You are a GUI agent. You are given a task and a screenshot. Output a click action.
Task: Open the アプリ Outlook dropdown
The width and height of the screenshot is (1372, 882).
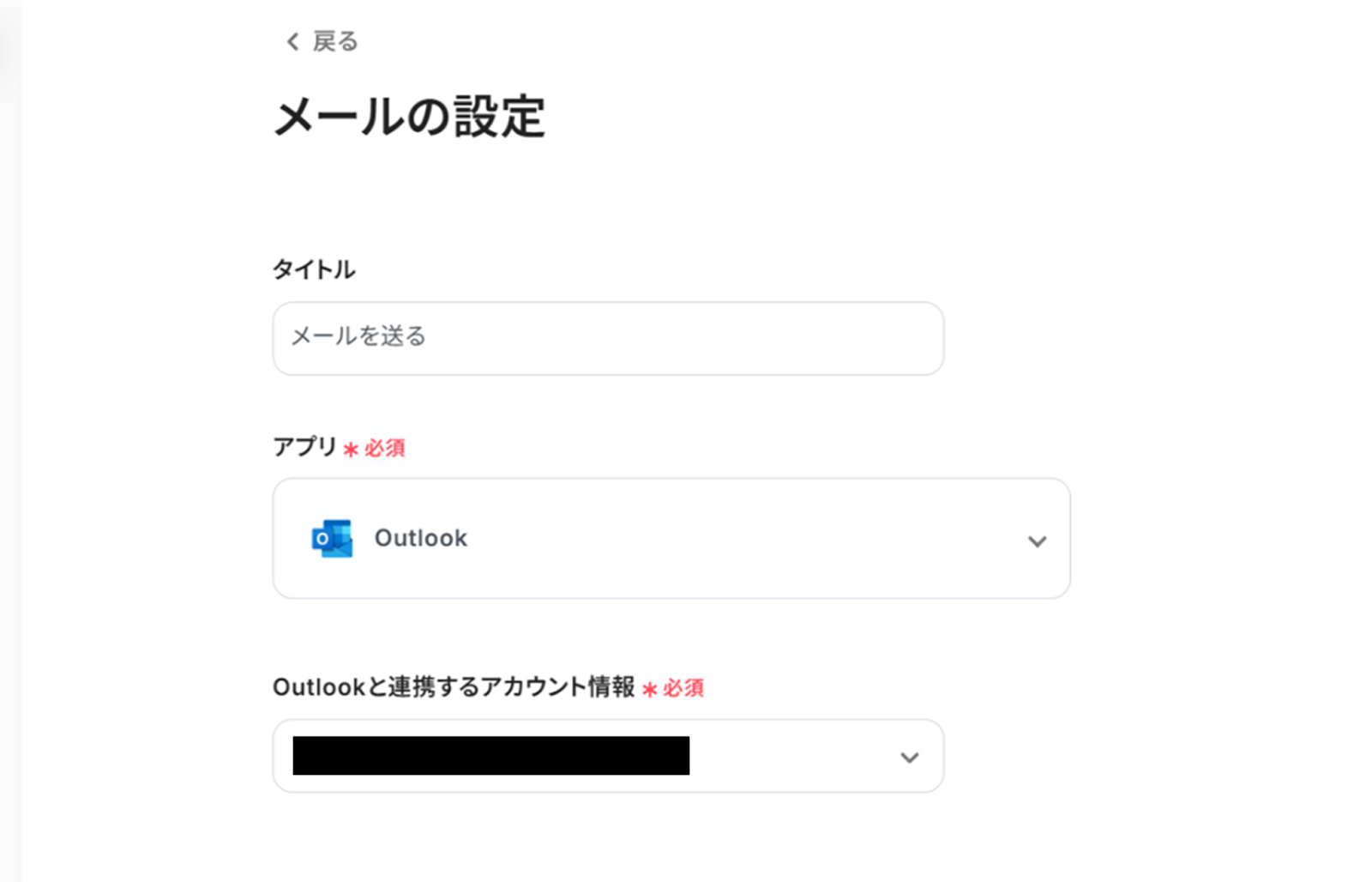pyautogui.click(x=671, y=539)
